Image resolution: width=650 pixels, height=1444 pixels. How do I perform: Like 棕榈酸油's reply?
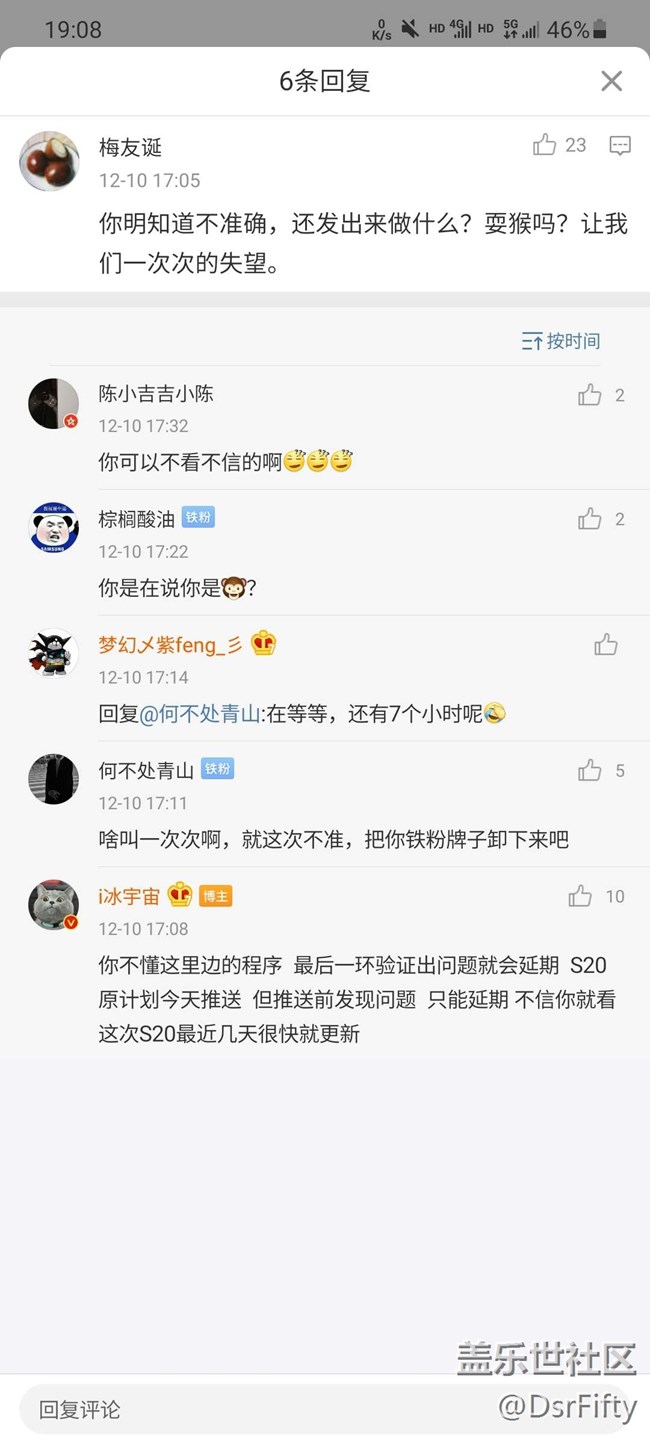[590, 519]
